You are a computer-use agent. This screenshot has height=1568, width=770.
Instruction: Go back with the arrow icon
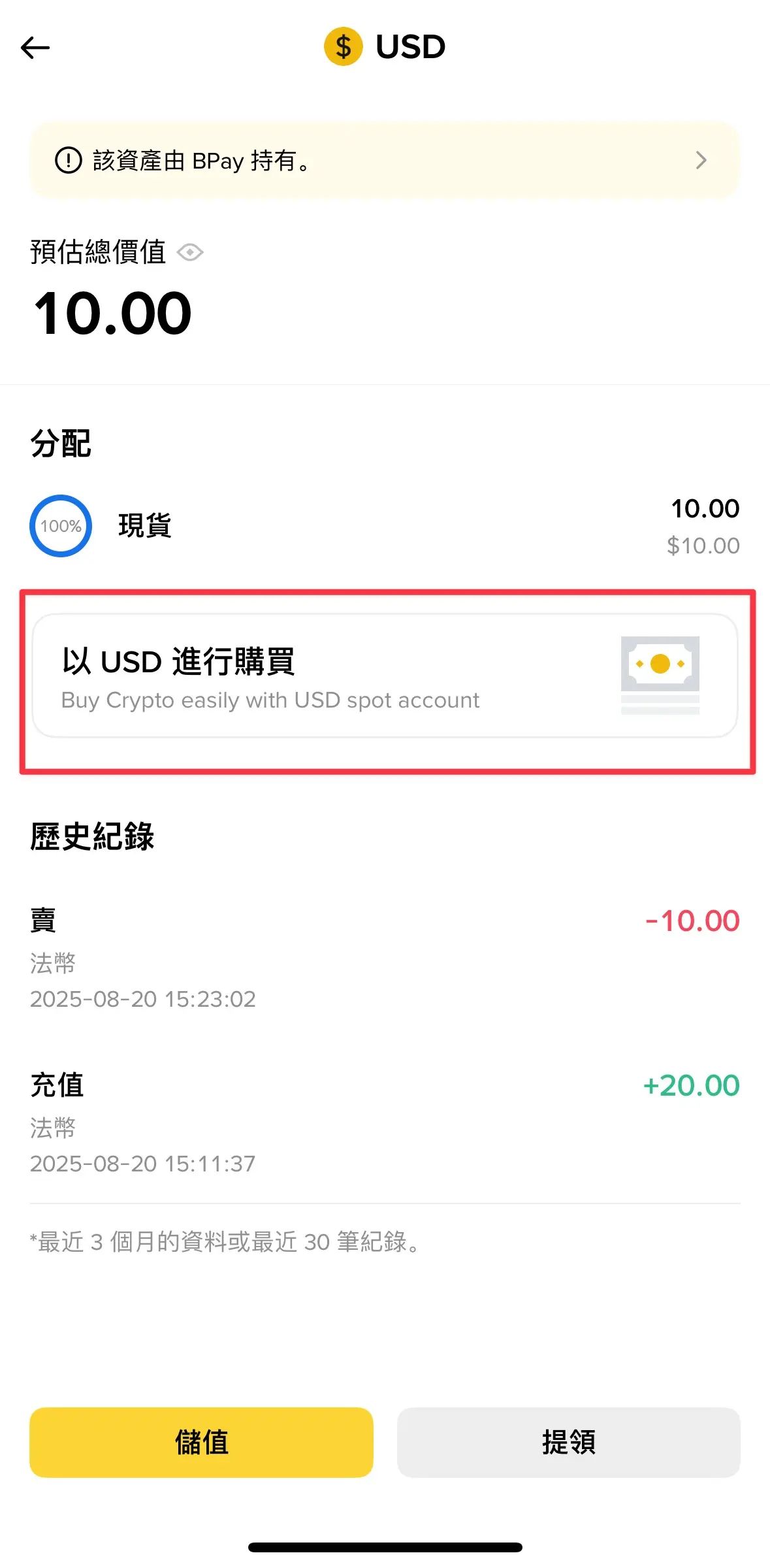click(x=35, y=48)
